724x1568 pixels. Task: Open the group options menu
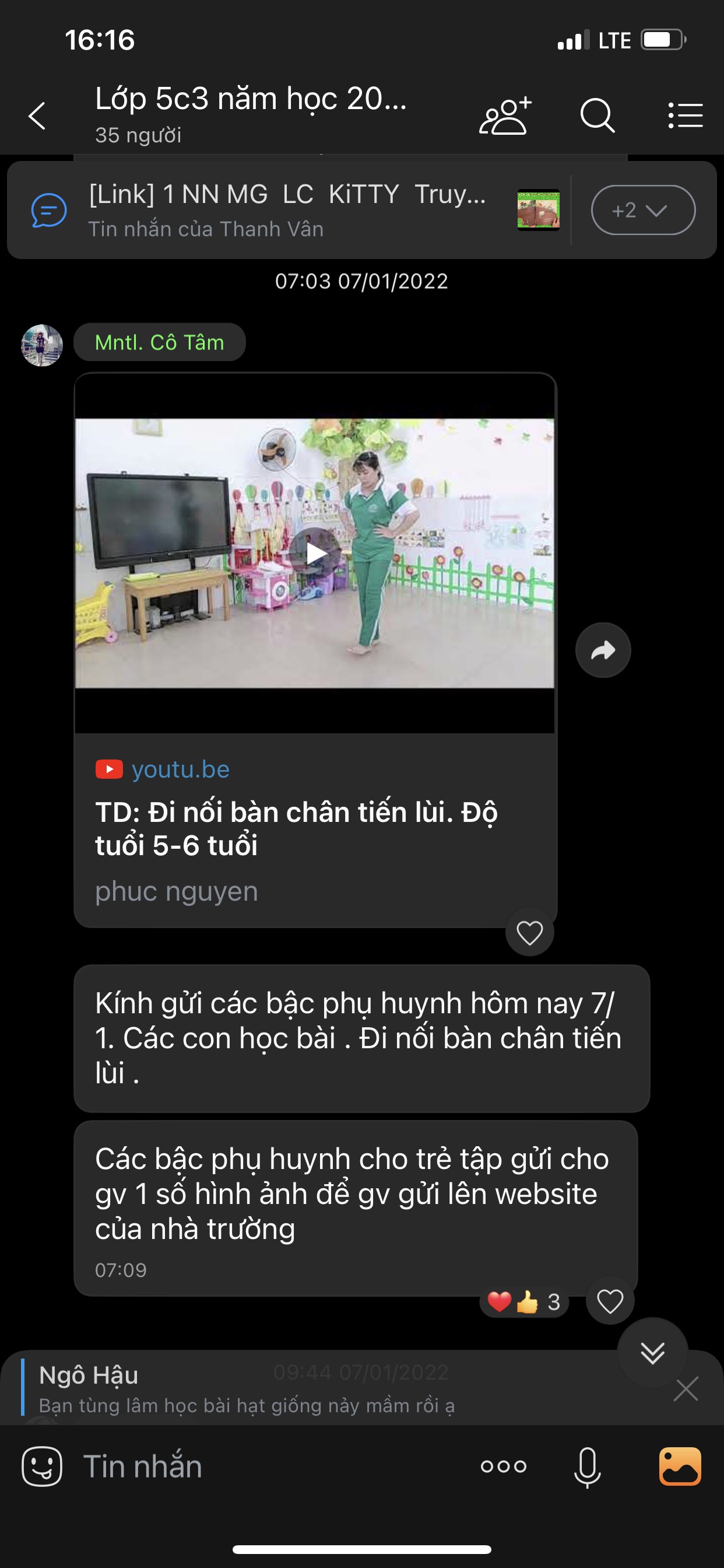click(x=685, y=116)
